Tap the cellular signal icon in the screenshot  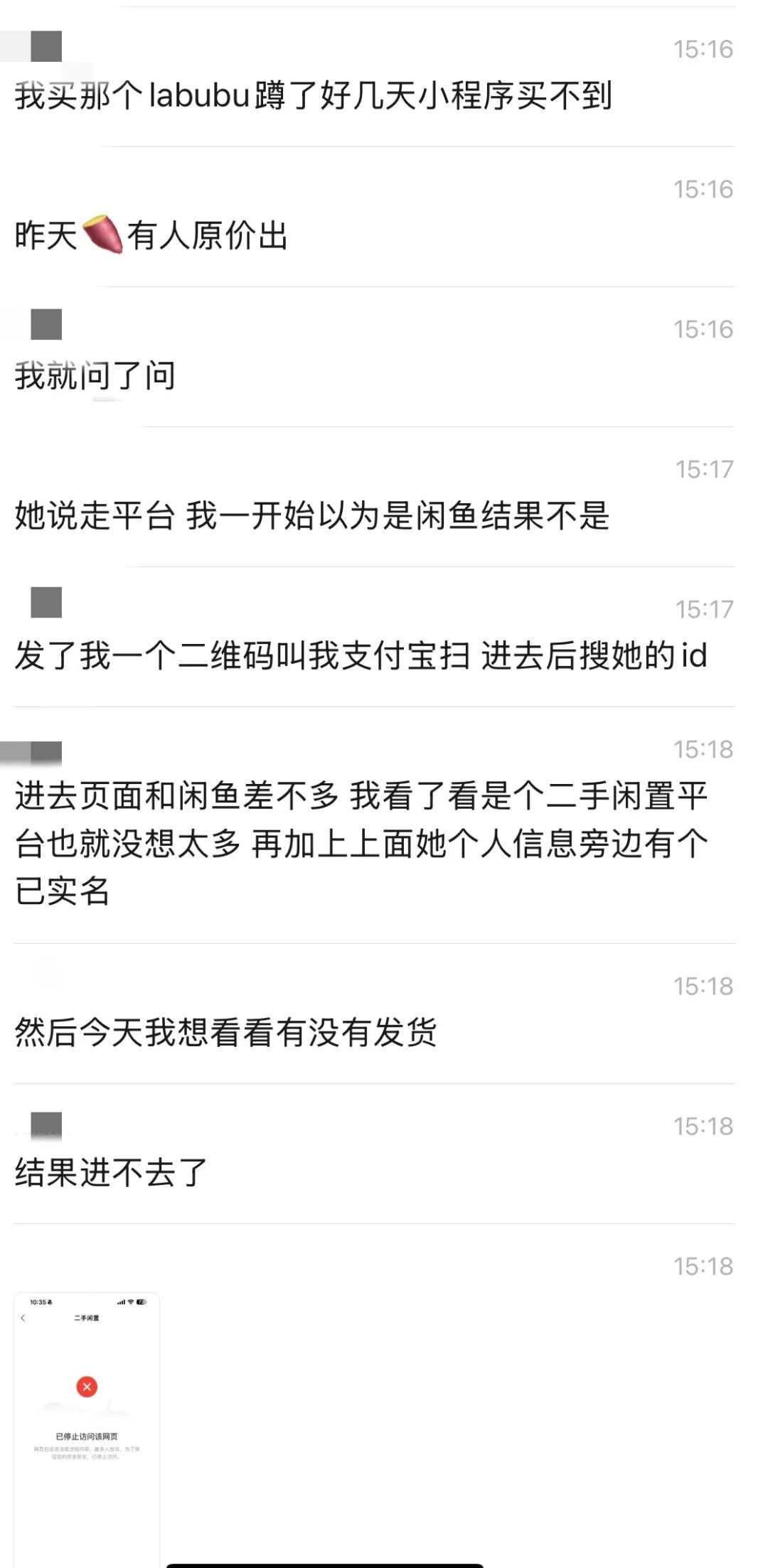point(120,1302)
